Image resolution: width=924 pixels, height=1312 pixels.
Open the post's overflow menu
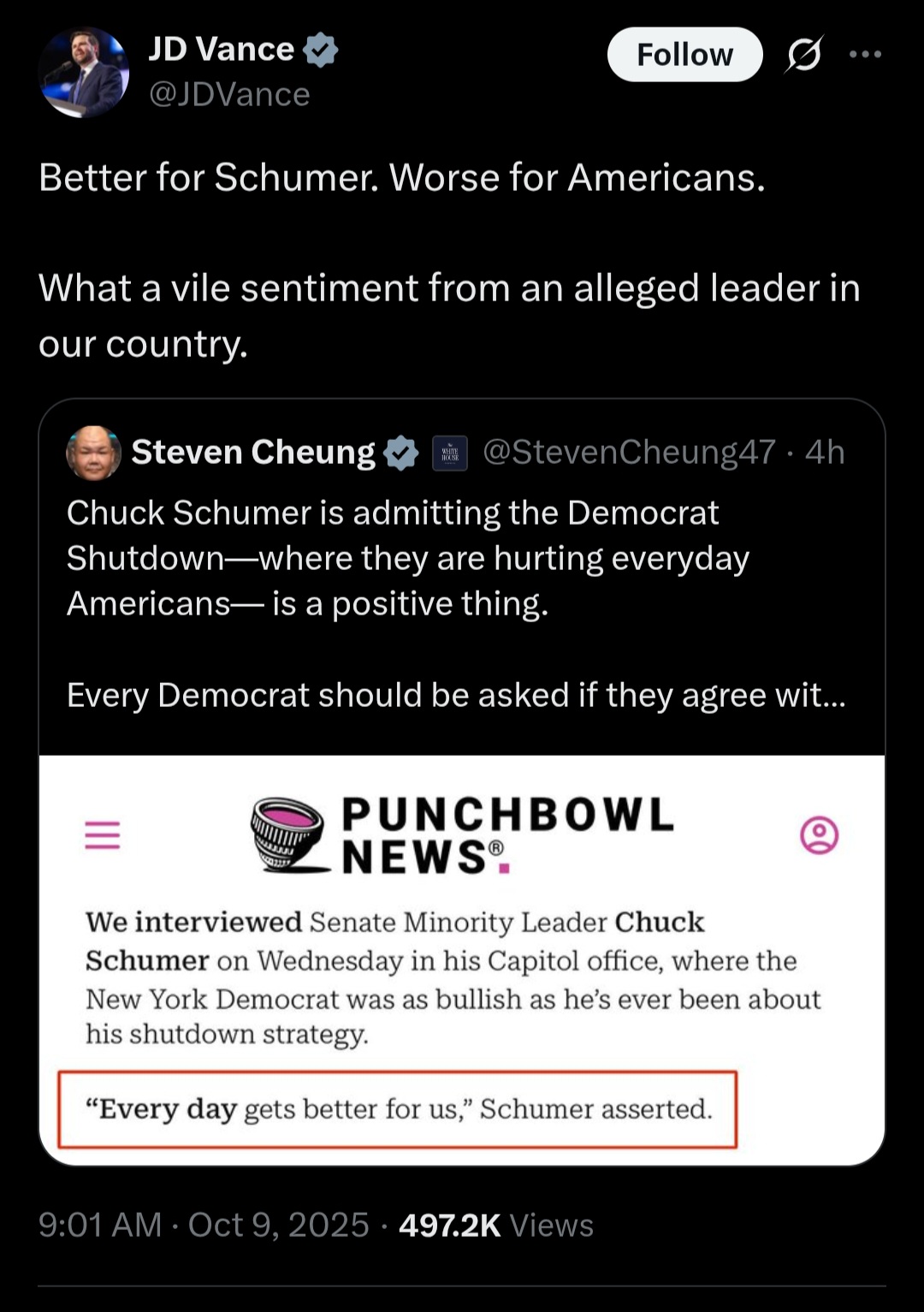(x=865, y=55)
